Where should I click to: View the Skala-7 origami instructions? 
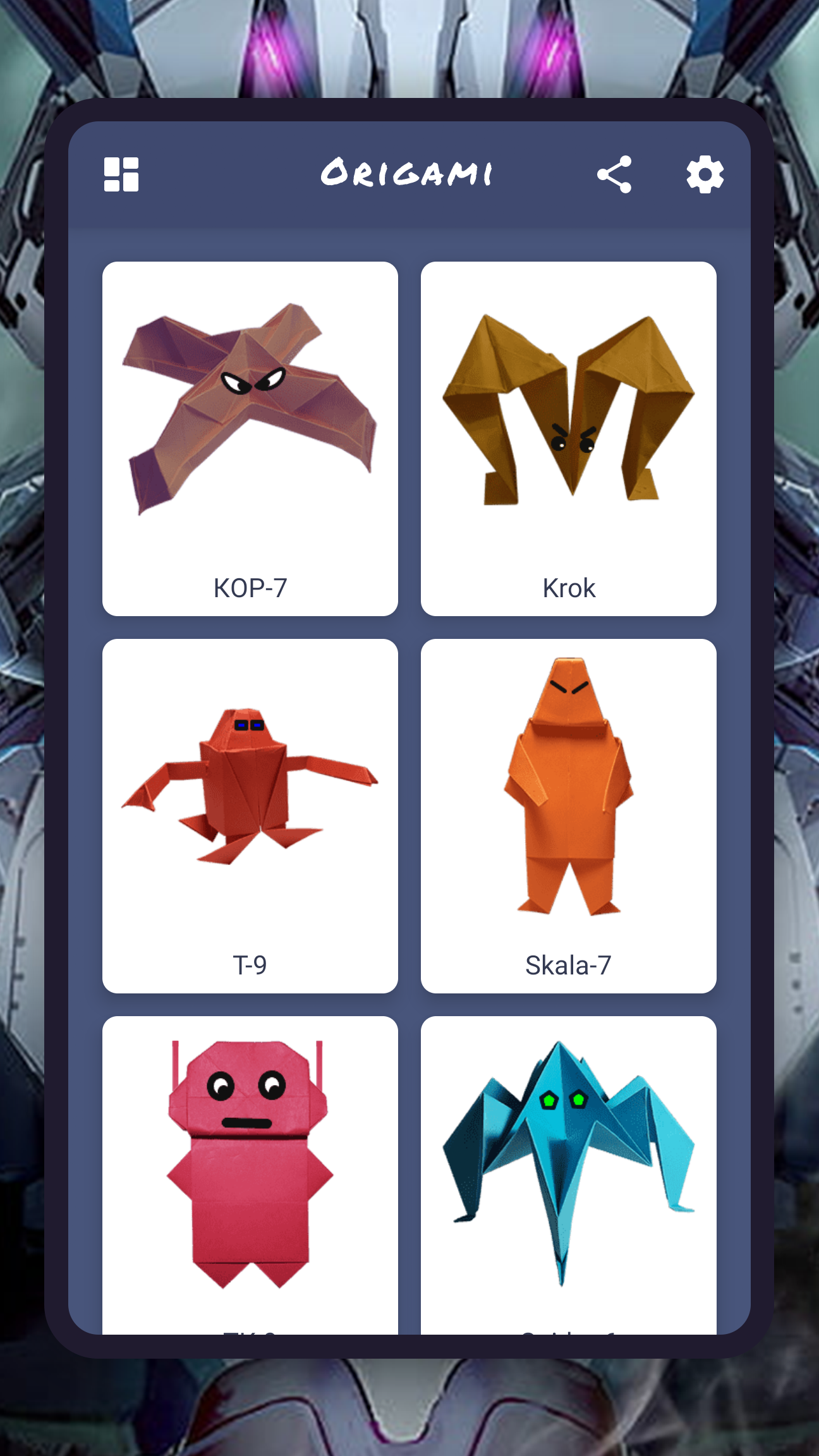point(569,815)
